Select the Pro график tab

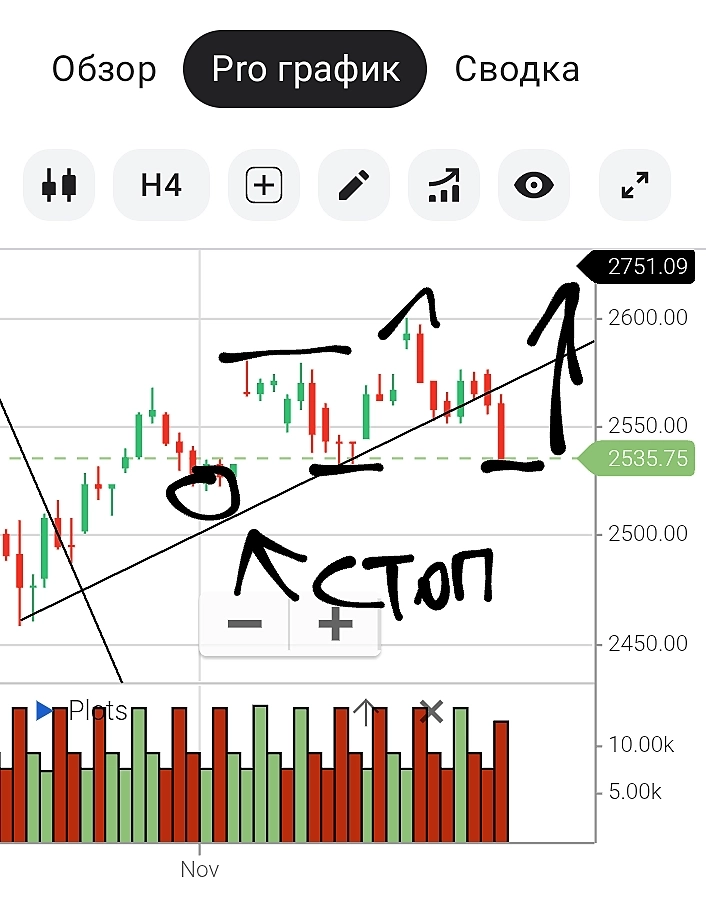click(x=305, y=70)
